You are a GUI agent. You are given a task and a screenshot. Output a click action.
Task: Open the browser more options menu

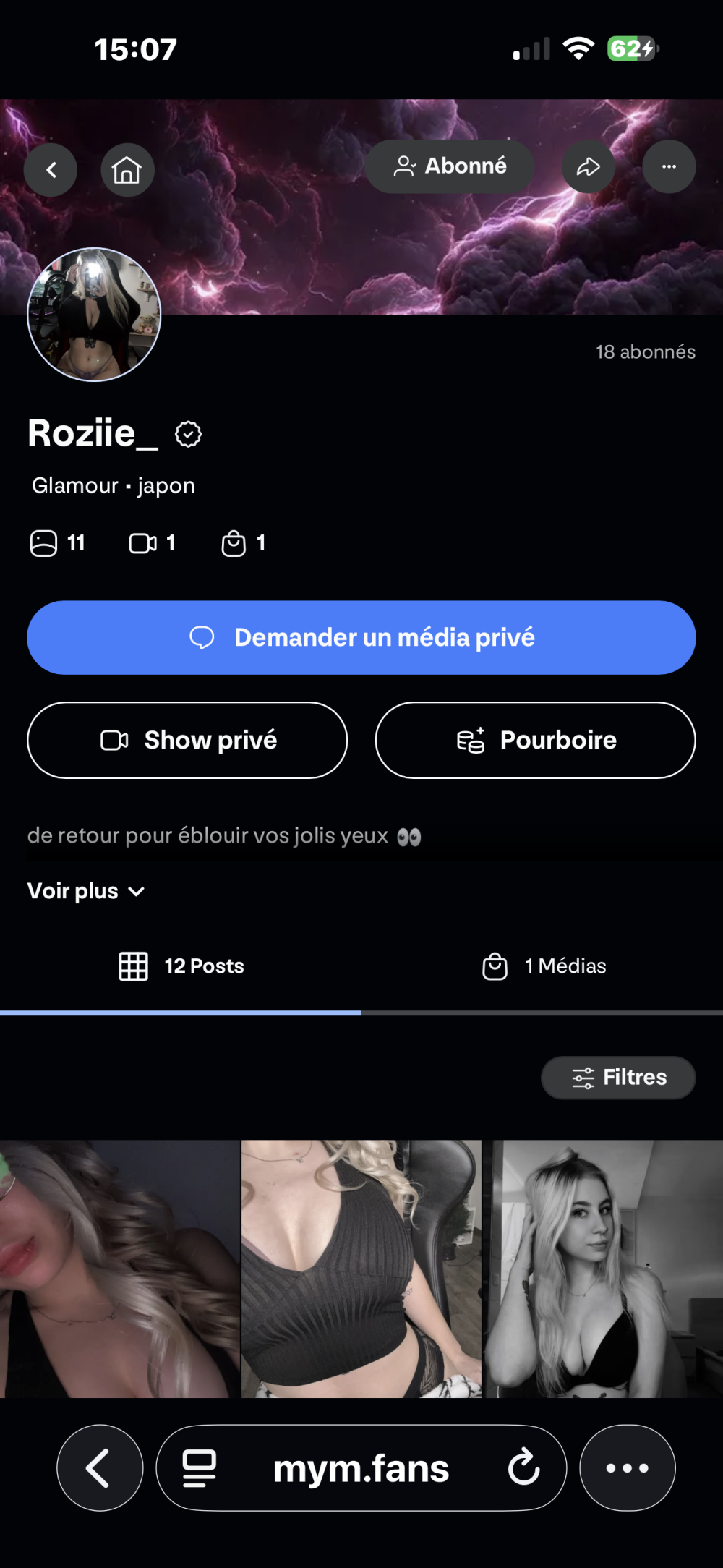point(627,1467)
